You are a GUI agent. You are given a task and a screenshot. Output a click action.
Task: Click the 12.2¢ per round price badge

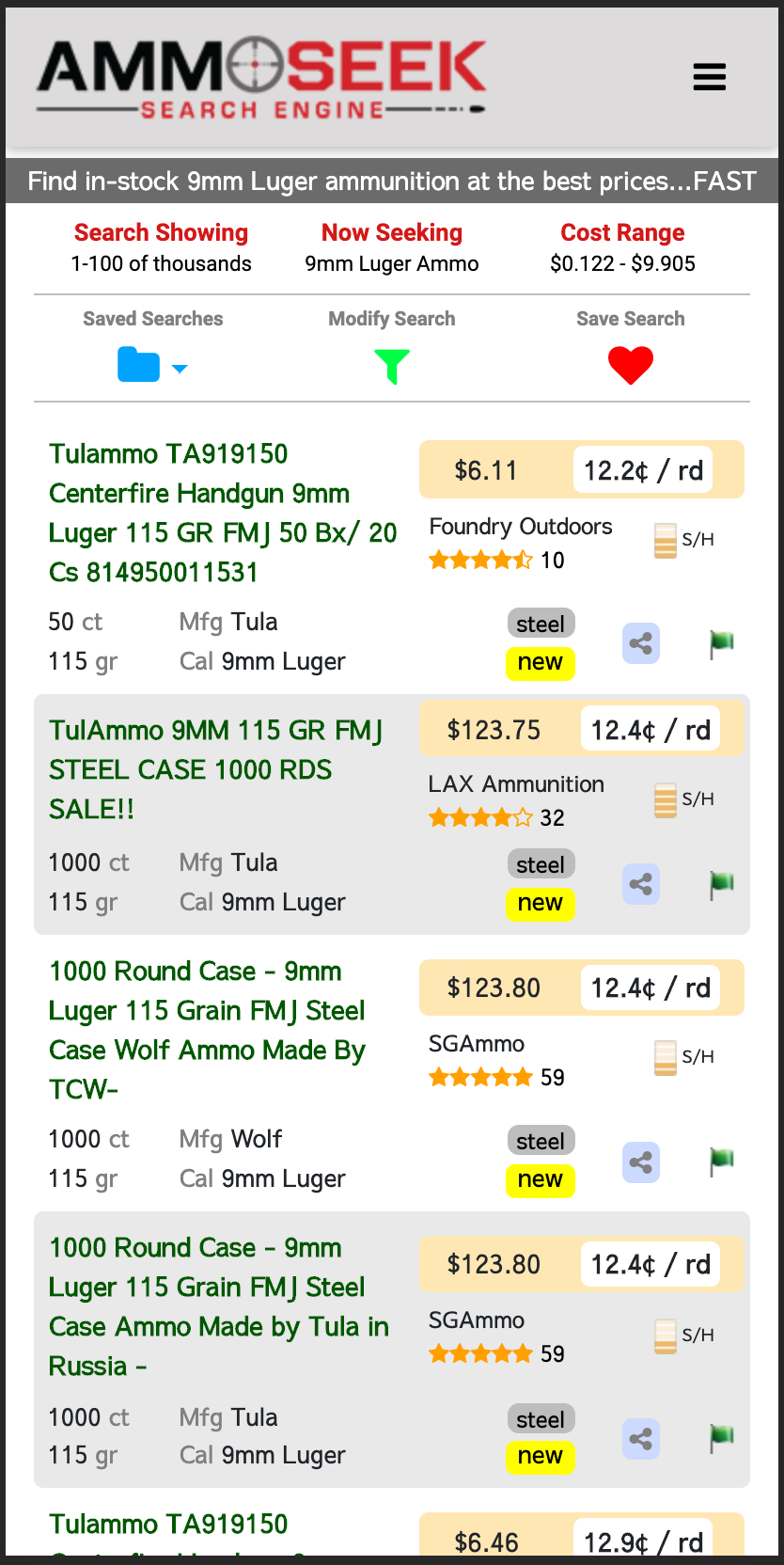[x=643, y=469]
